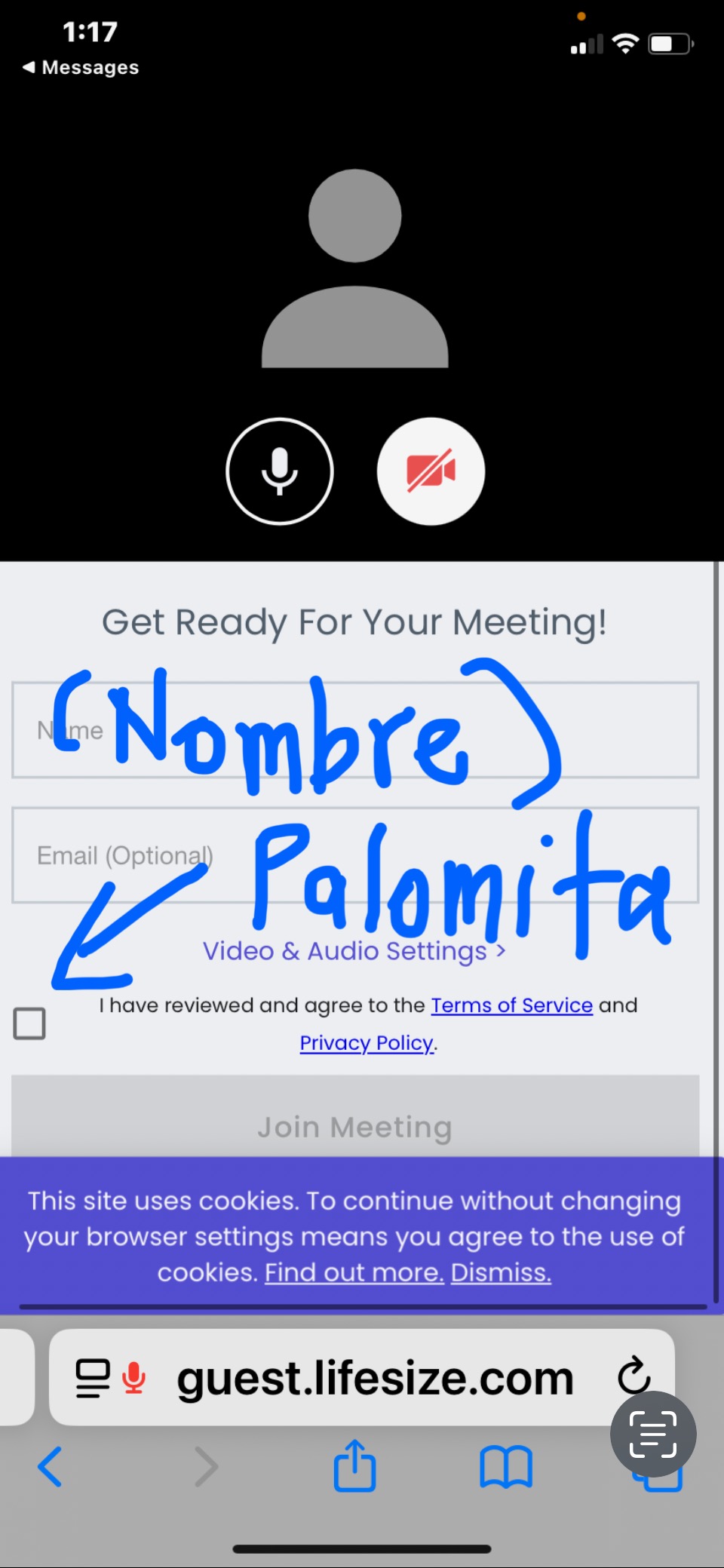724x1568 pixels.
Task: Mute the microphone
Action: point(280,471)
